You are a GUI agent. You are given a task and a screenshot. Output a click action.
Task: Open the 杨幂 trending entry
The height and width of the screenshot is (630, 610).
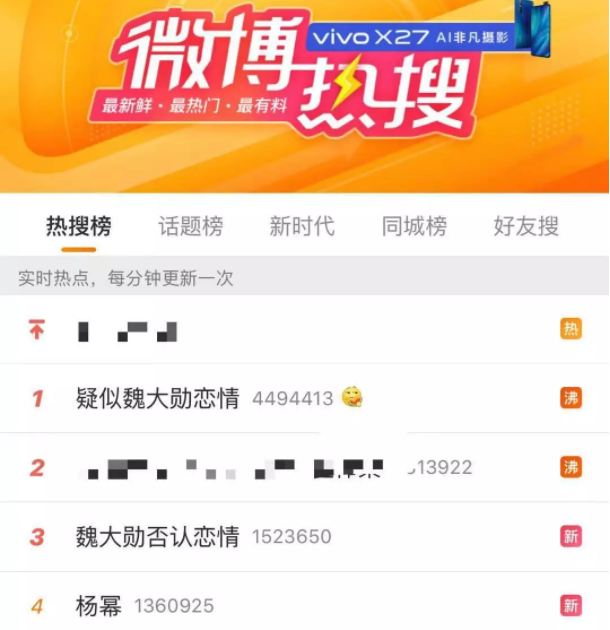pyautogui.click(x=98, y=605)
